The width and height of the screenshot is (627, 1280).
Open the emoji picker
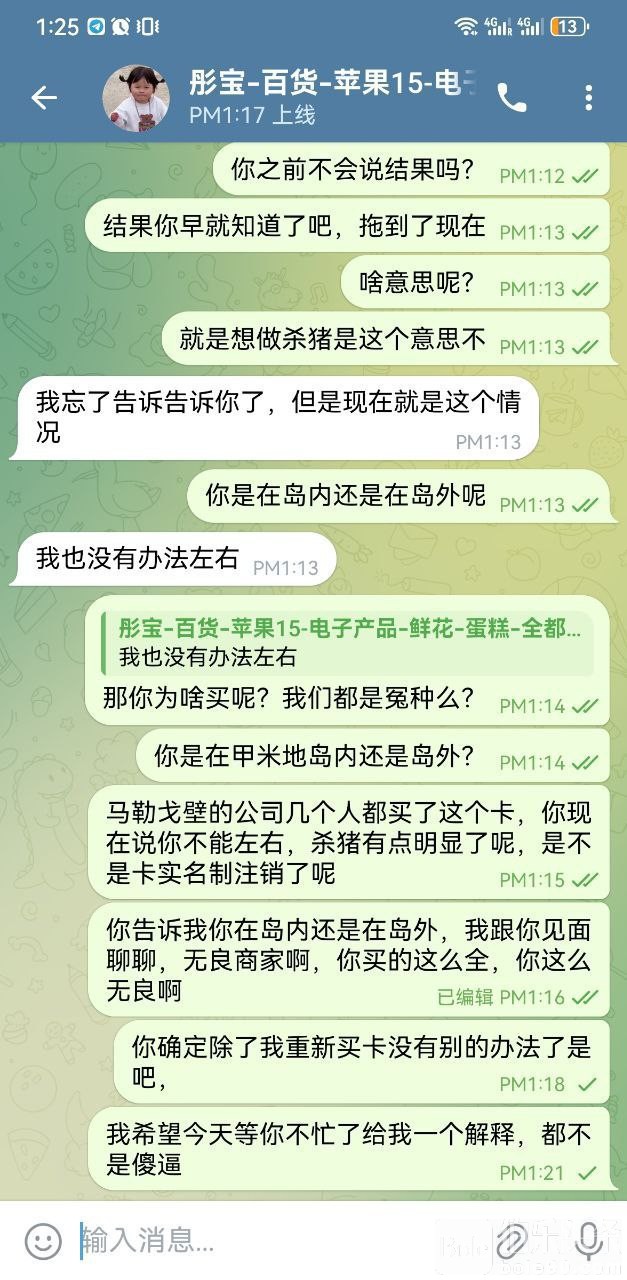tap(42, 1241)
